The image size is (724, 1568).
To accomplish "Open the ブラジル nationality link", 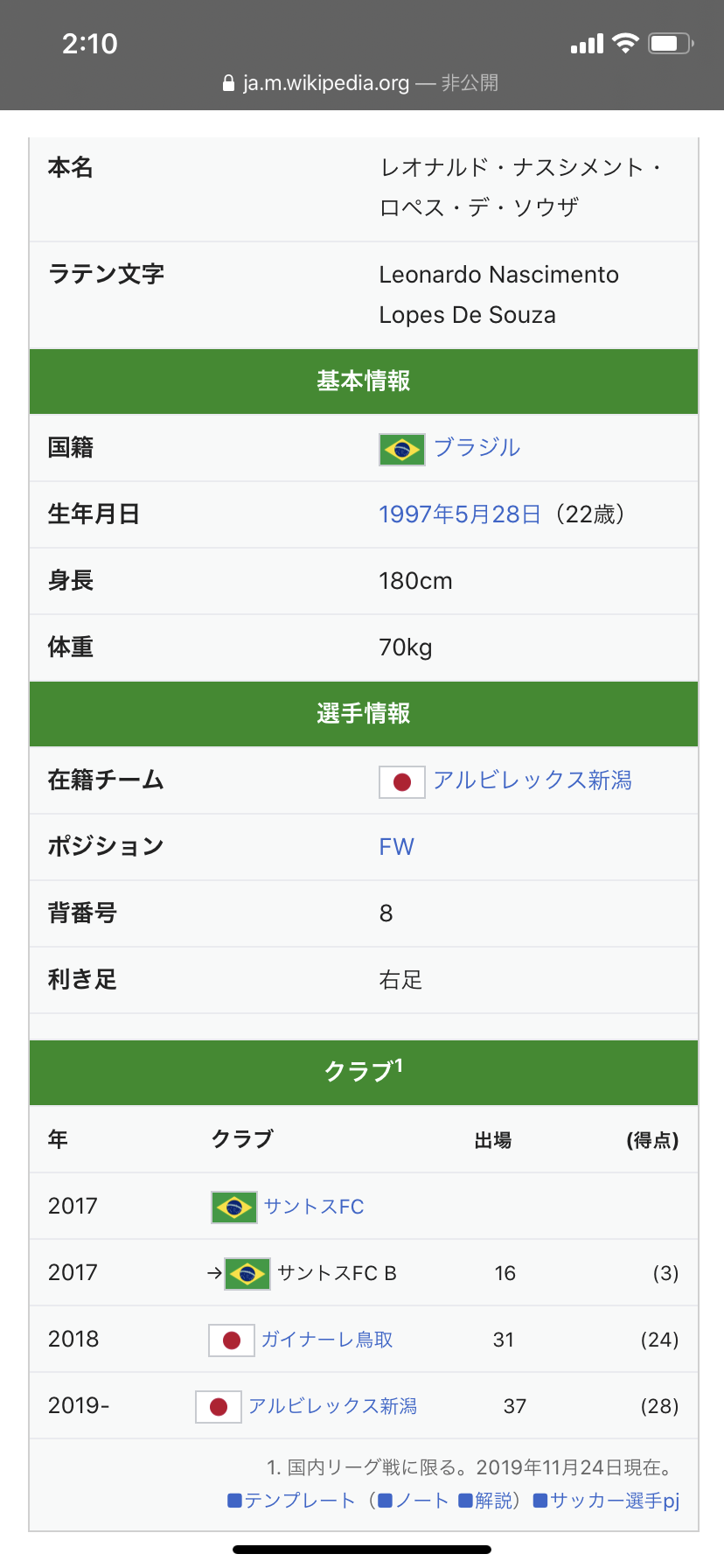I will point(477,448).
